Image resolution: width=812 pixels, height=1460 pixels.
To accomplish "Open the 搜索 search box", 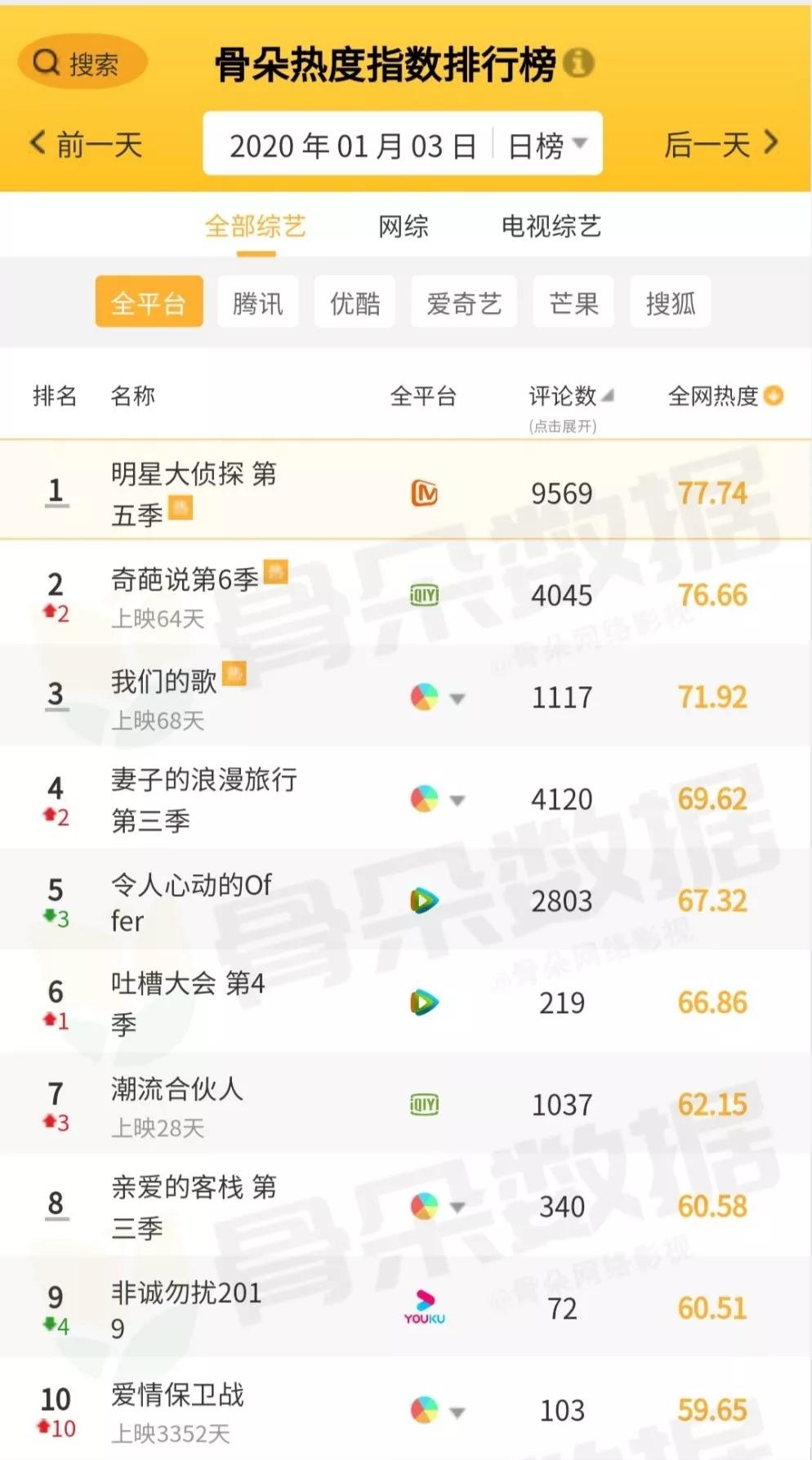I will pos(80,63).
